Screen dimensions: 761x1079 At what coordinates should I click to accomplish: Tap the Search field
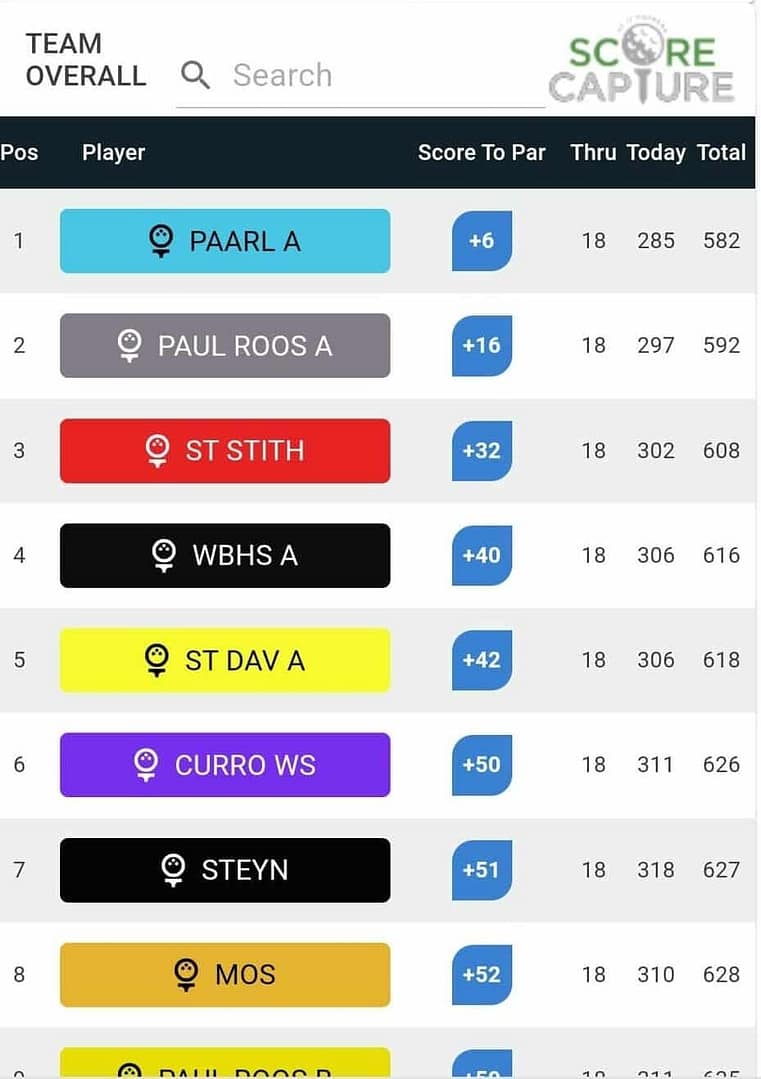[x=361, y=75]
